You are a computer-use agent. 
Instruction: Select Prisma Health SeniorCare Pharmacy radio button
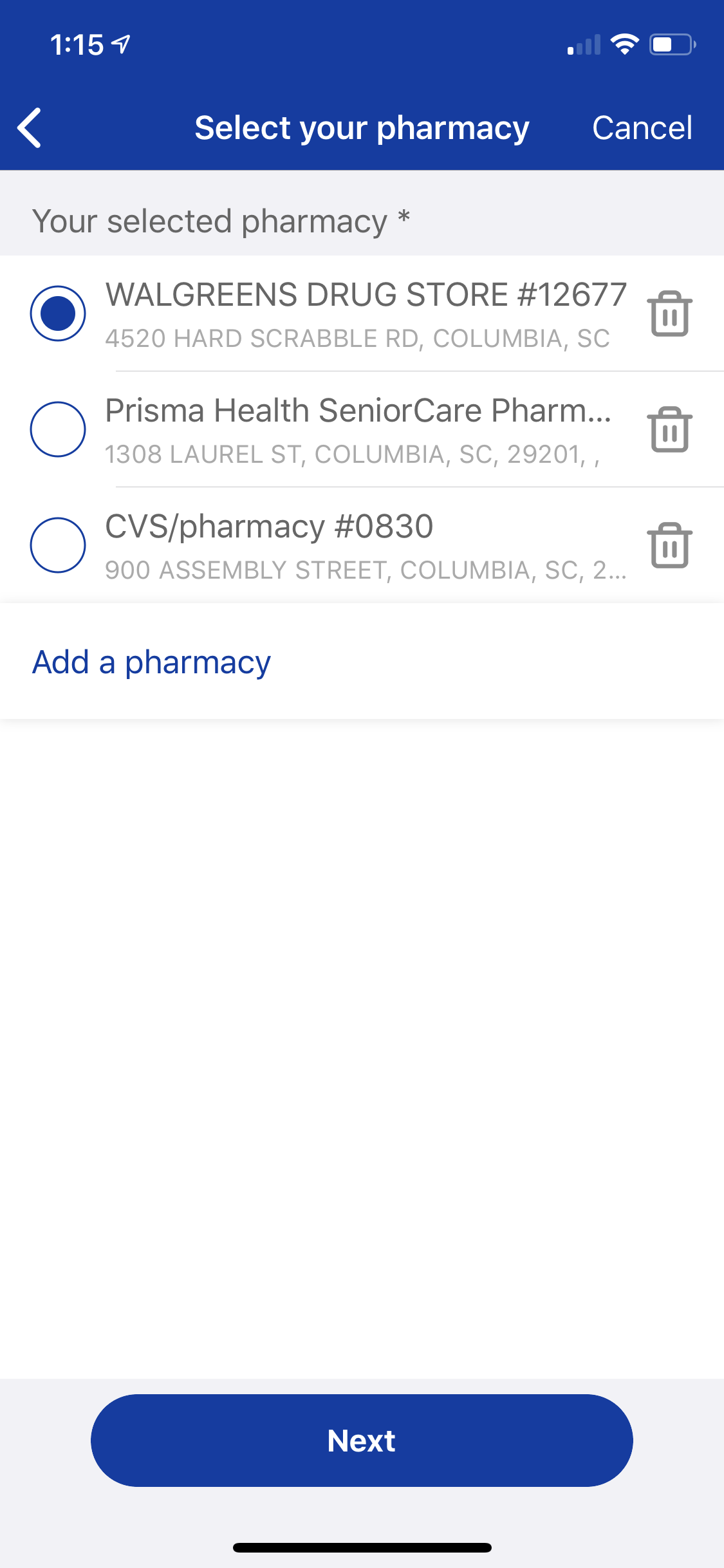(x=58, y=429)
